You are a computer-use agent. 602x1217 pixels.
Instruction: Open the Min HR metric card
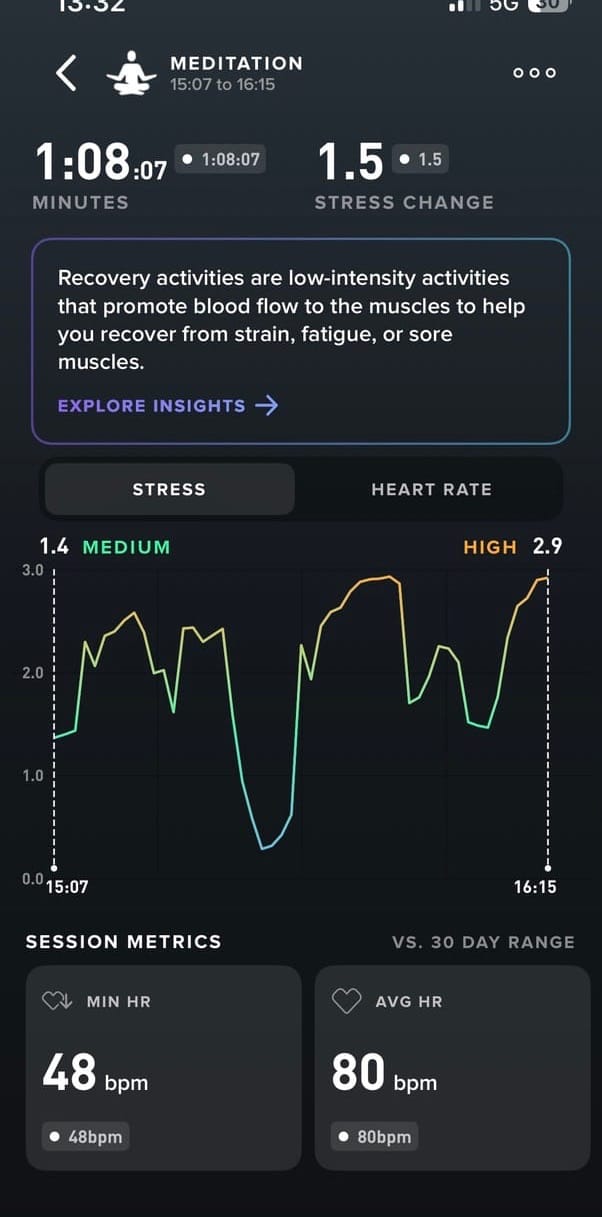coord(163,1067)
